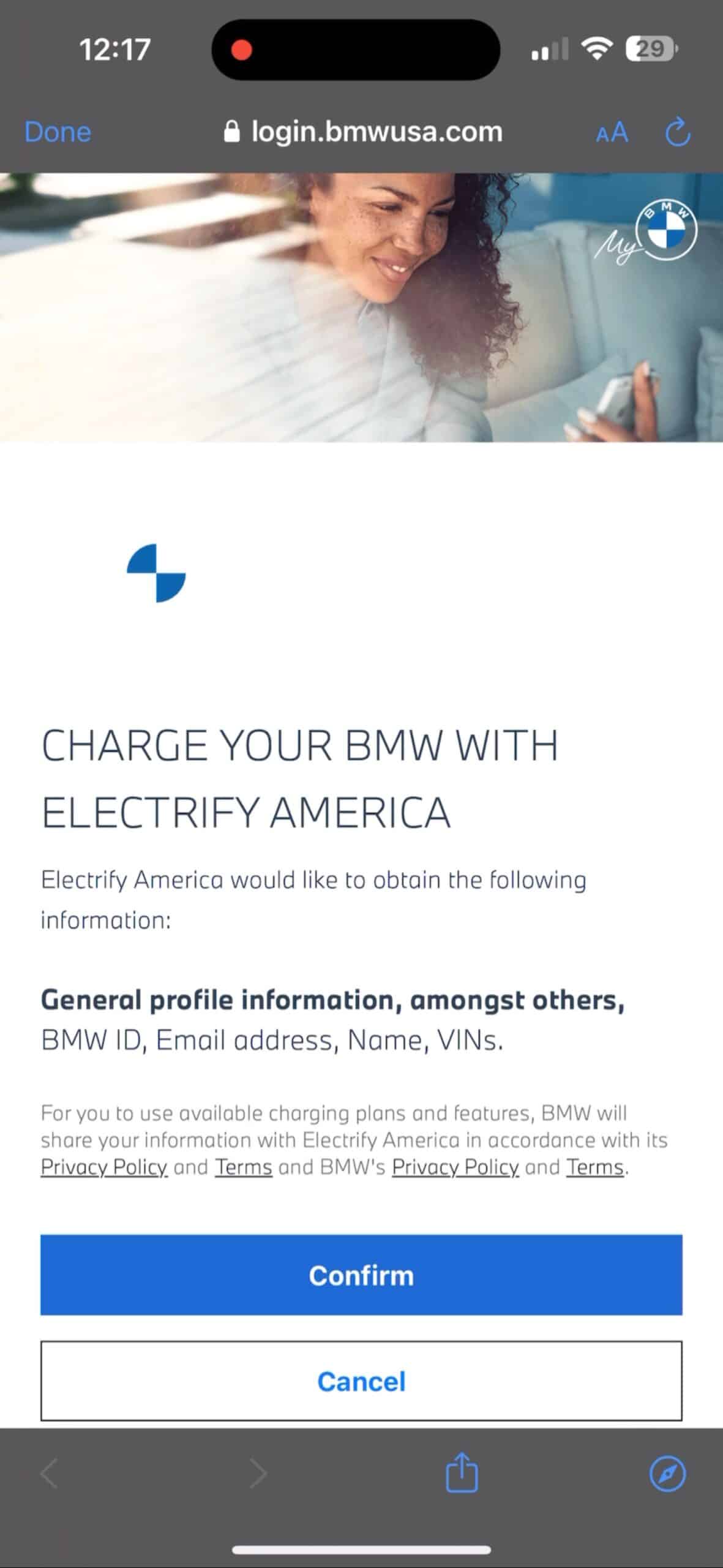Screen dimensions: 723x1568
Task: Open this page in Safari
Action: click(x=667, y=1473)
